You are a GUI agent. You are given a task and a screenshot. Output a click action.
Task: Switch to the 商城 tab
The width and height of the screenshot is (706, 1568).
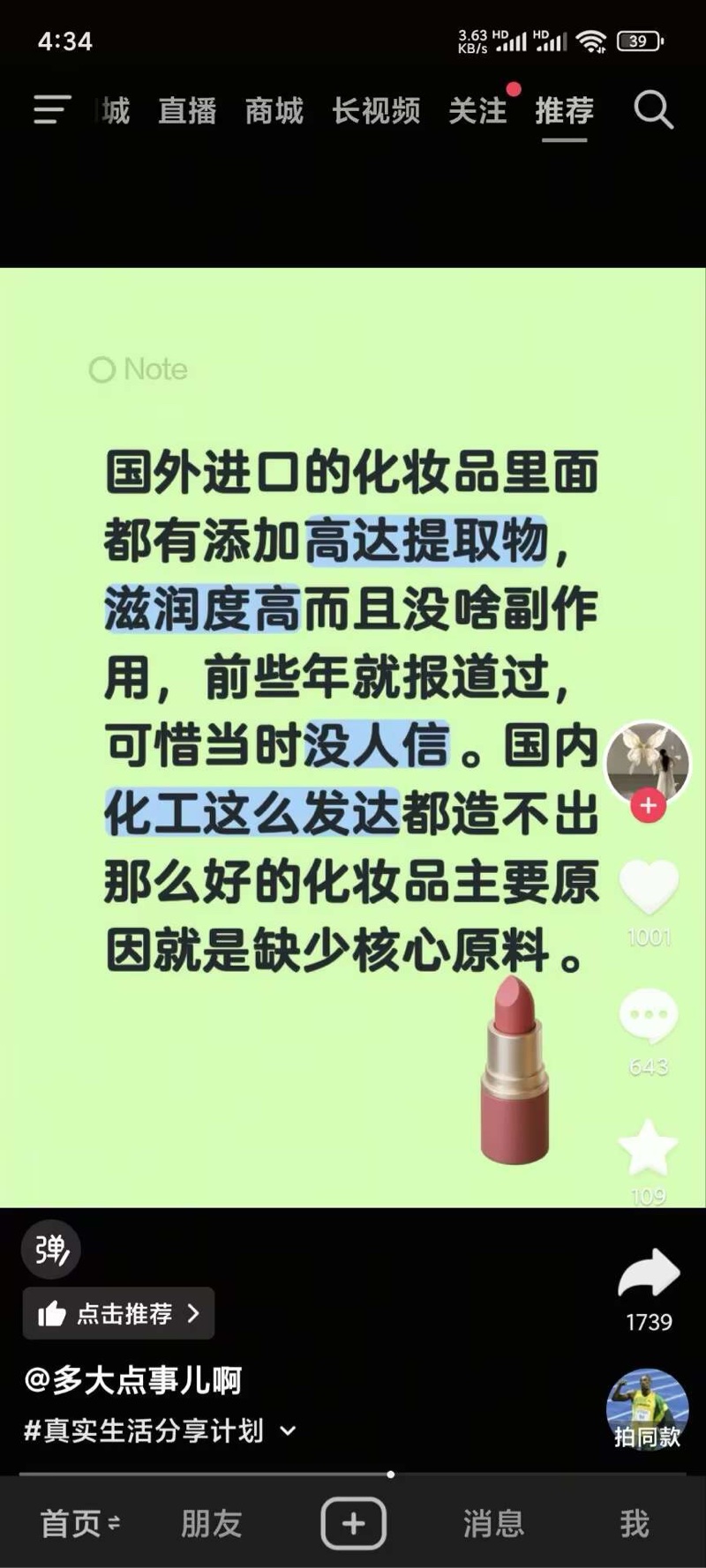[x=274, y=111]
